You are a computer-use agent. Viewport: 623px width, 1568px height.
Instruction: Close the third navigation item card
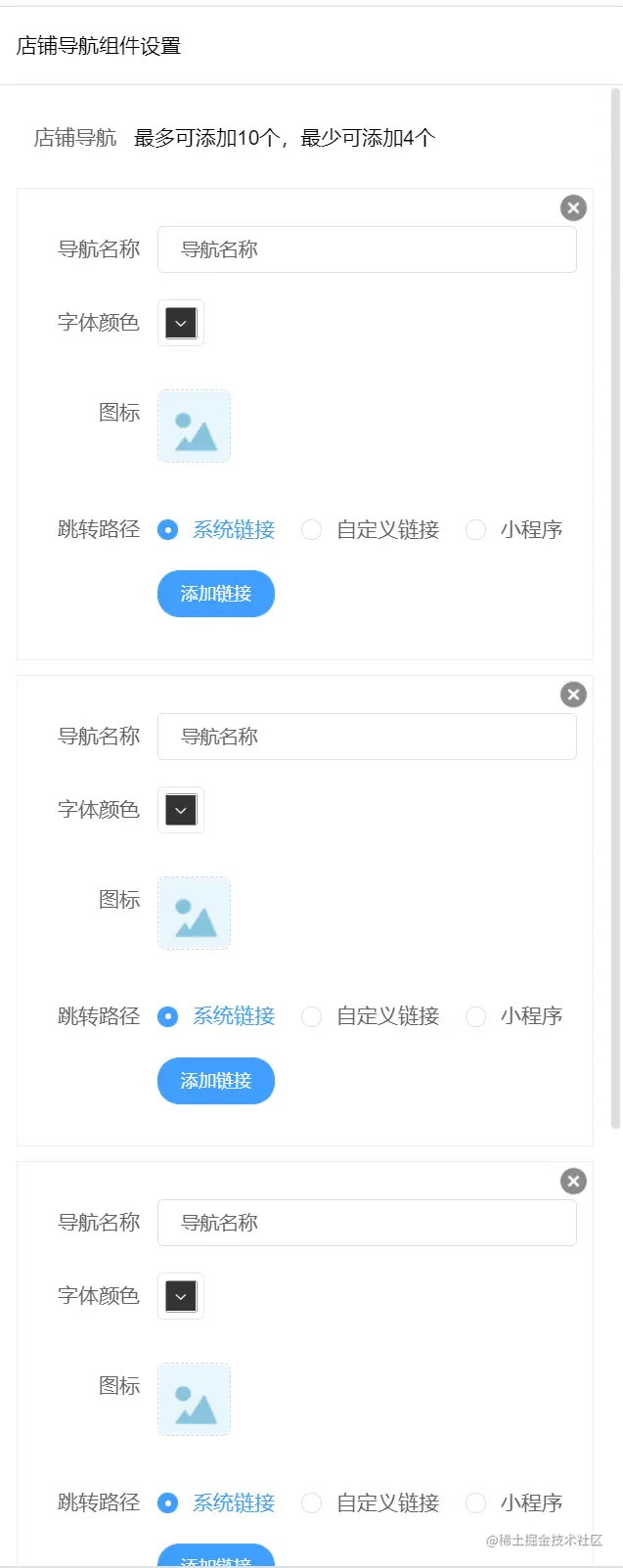pyautogui.click(x=573, y=1181)
